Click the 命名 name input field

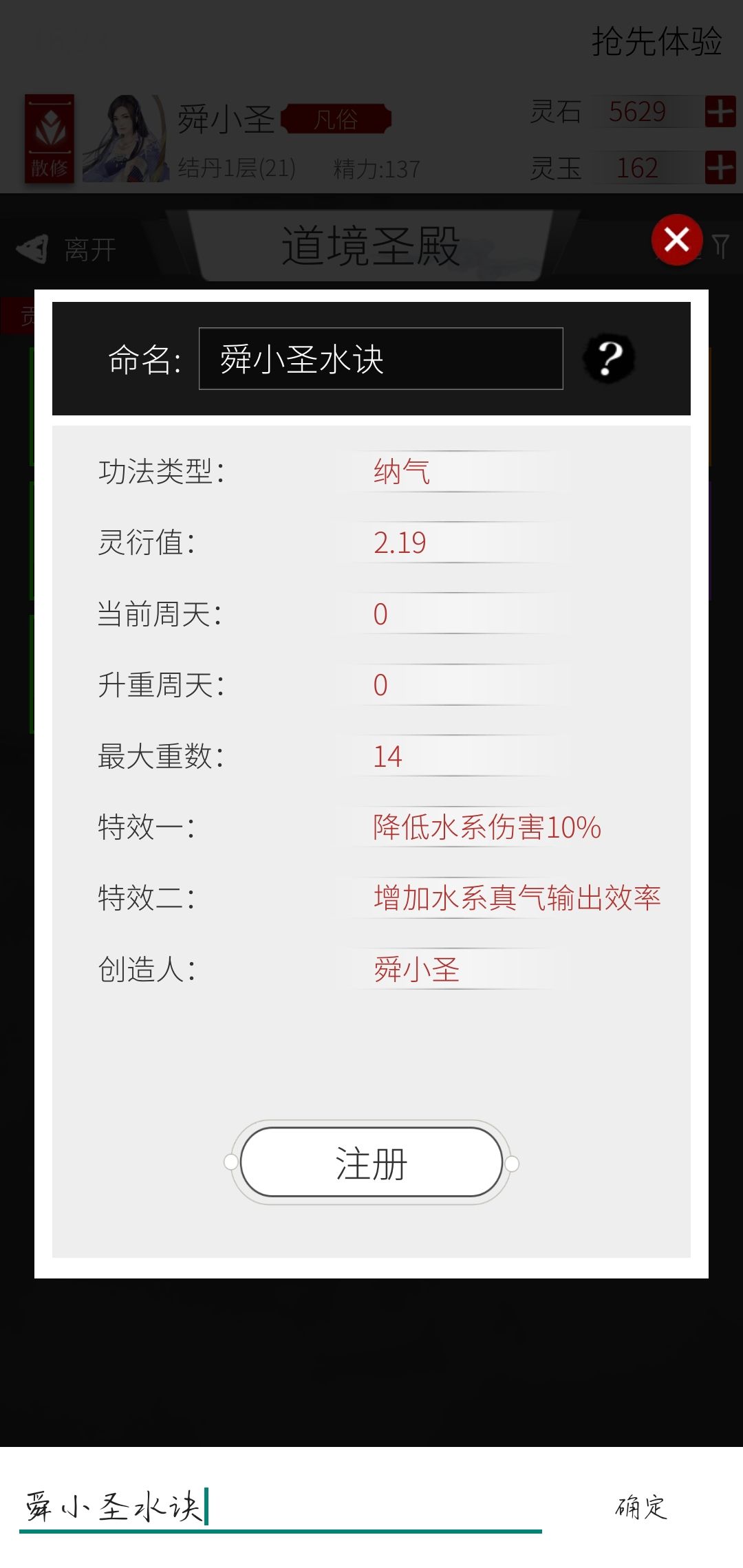380,358
